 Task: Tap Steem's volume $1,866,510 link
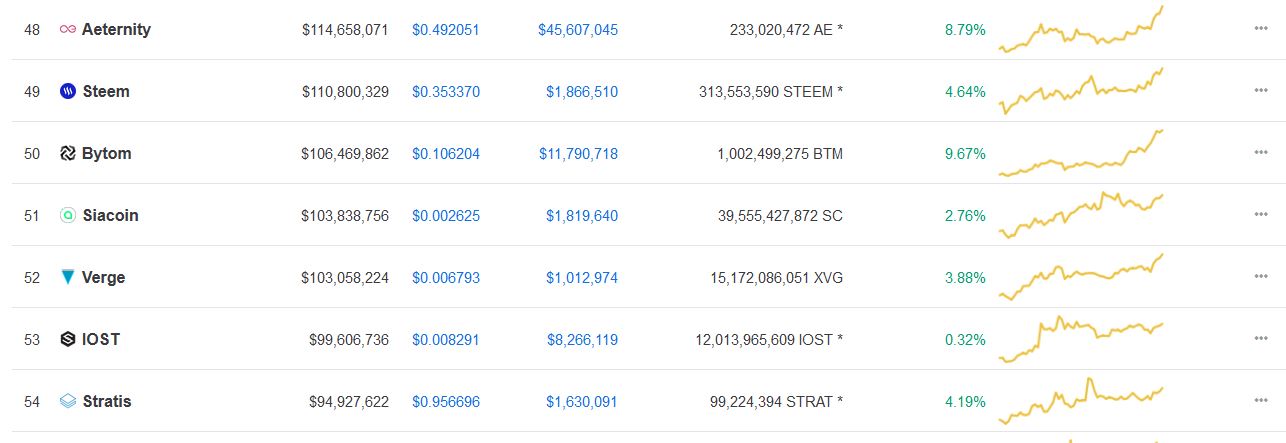(582, 92)
